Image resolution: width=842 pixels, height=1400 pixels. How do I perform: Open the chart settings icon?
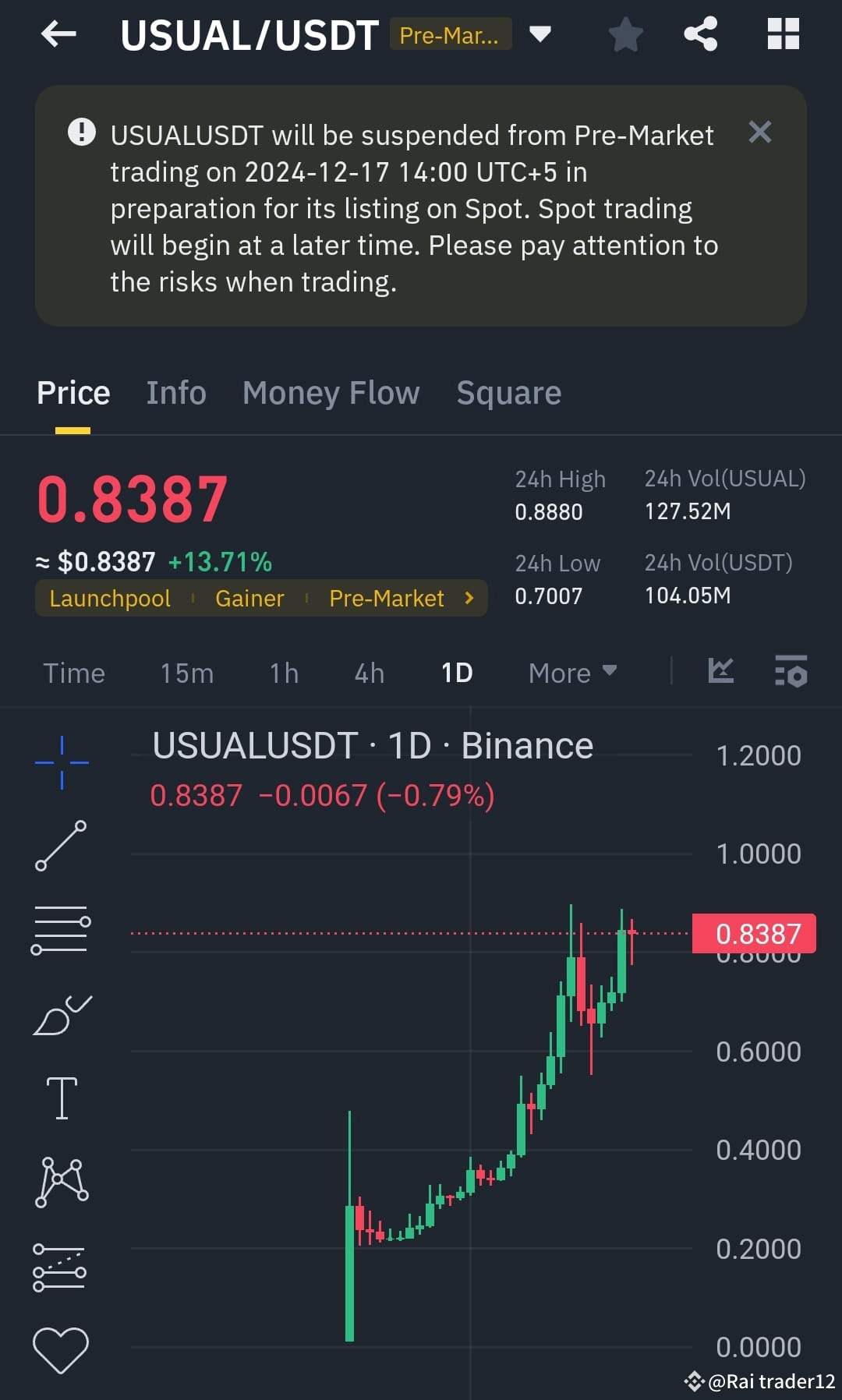(791, 671)
